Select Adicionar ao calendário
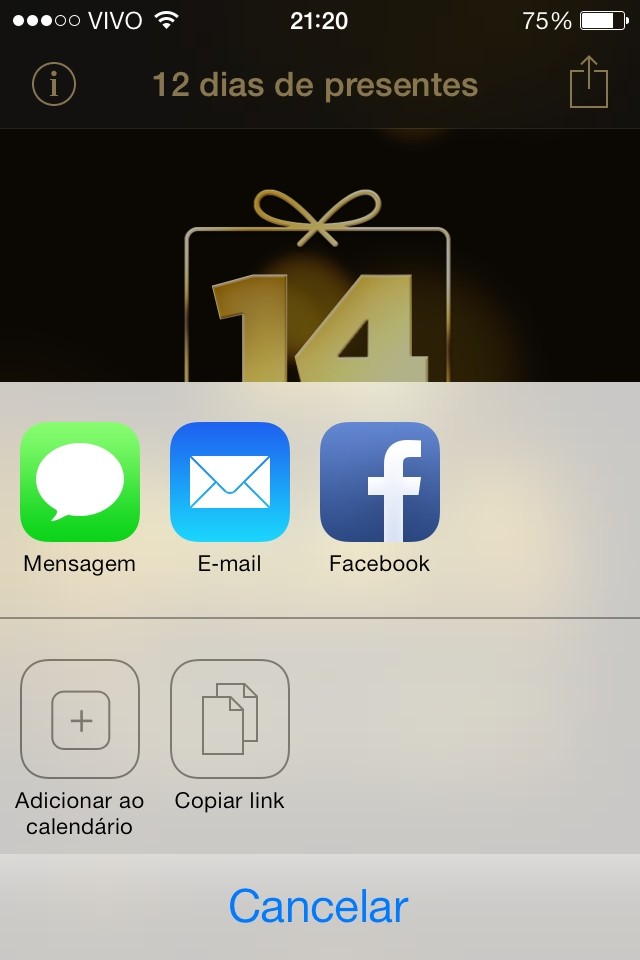This screenshot has width=640, height=960. coord(80,719)
